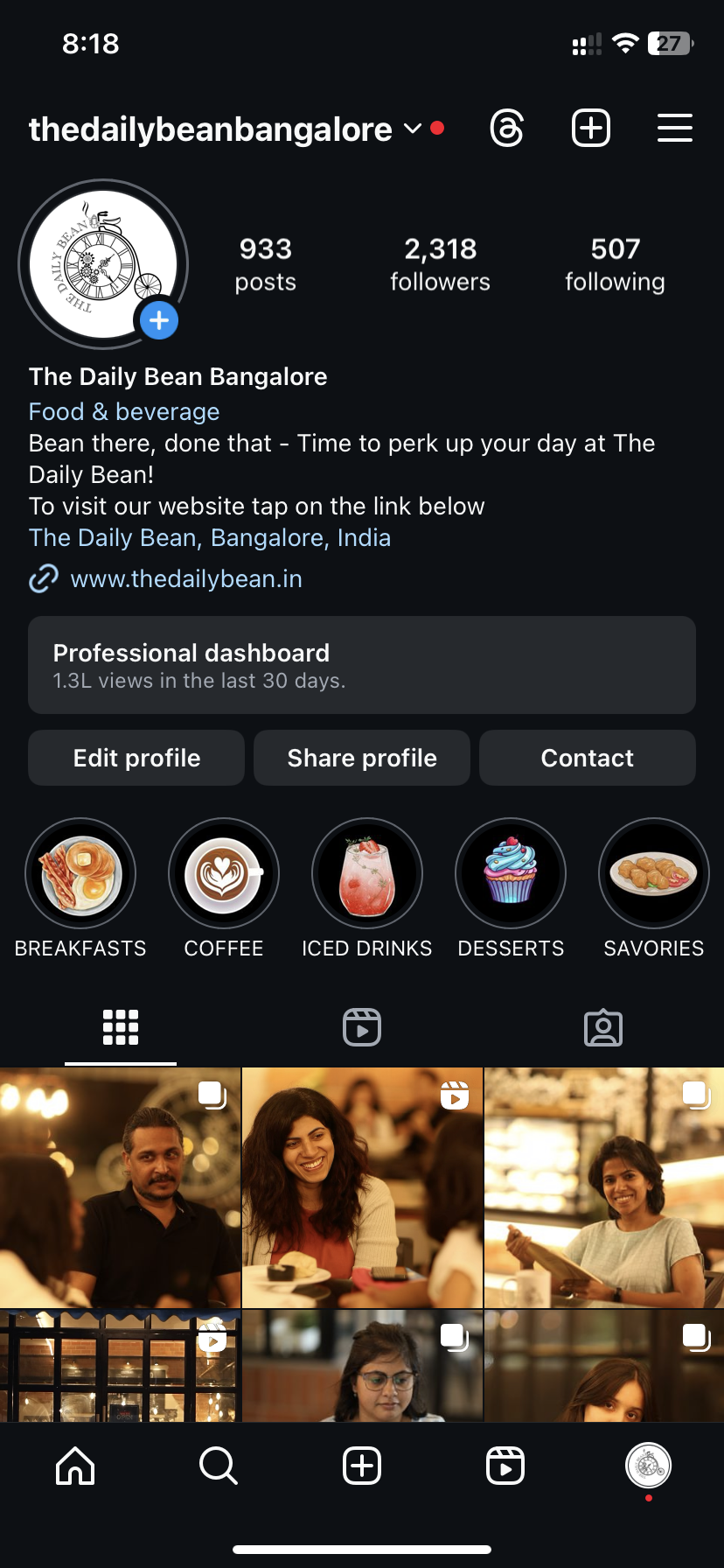Open the ICED DRINKS highlight
Screen dimensions: 724x1568
(367, 873)
